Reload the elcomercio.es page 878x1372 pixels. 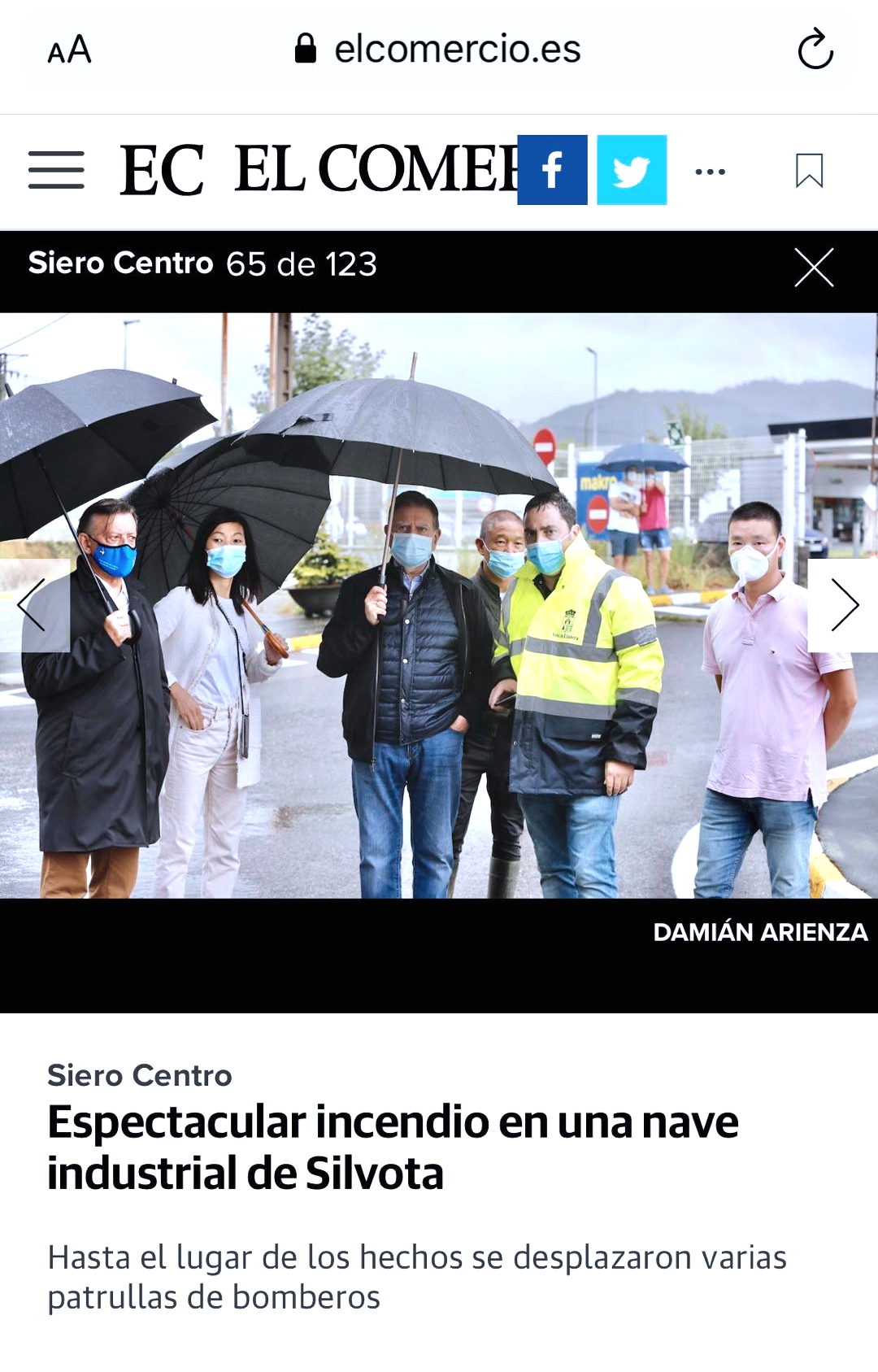pos(815,50)
